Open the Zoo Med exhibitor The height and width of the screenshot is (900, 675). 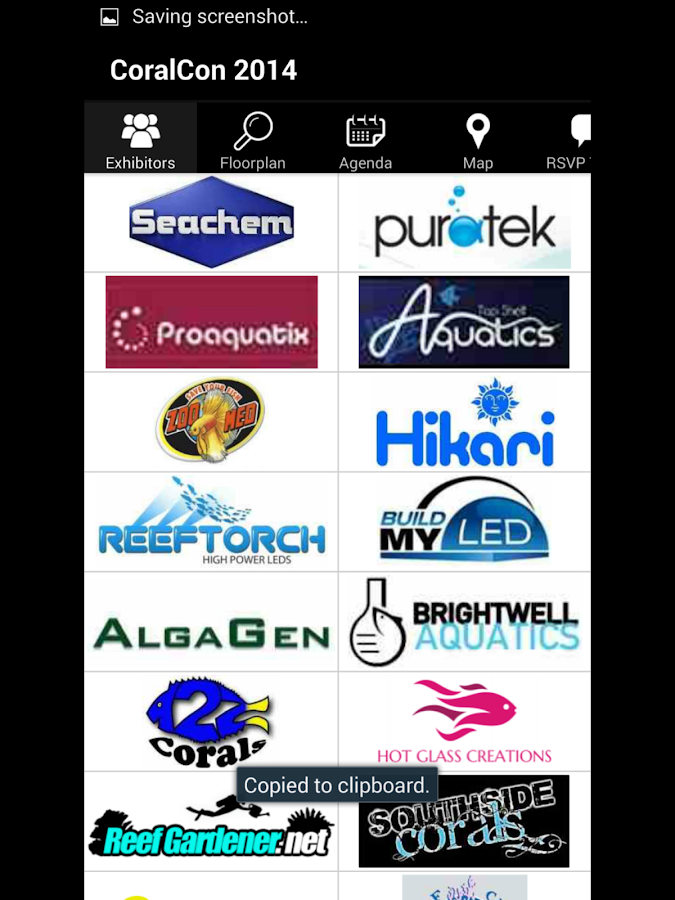coord(211,421)
